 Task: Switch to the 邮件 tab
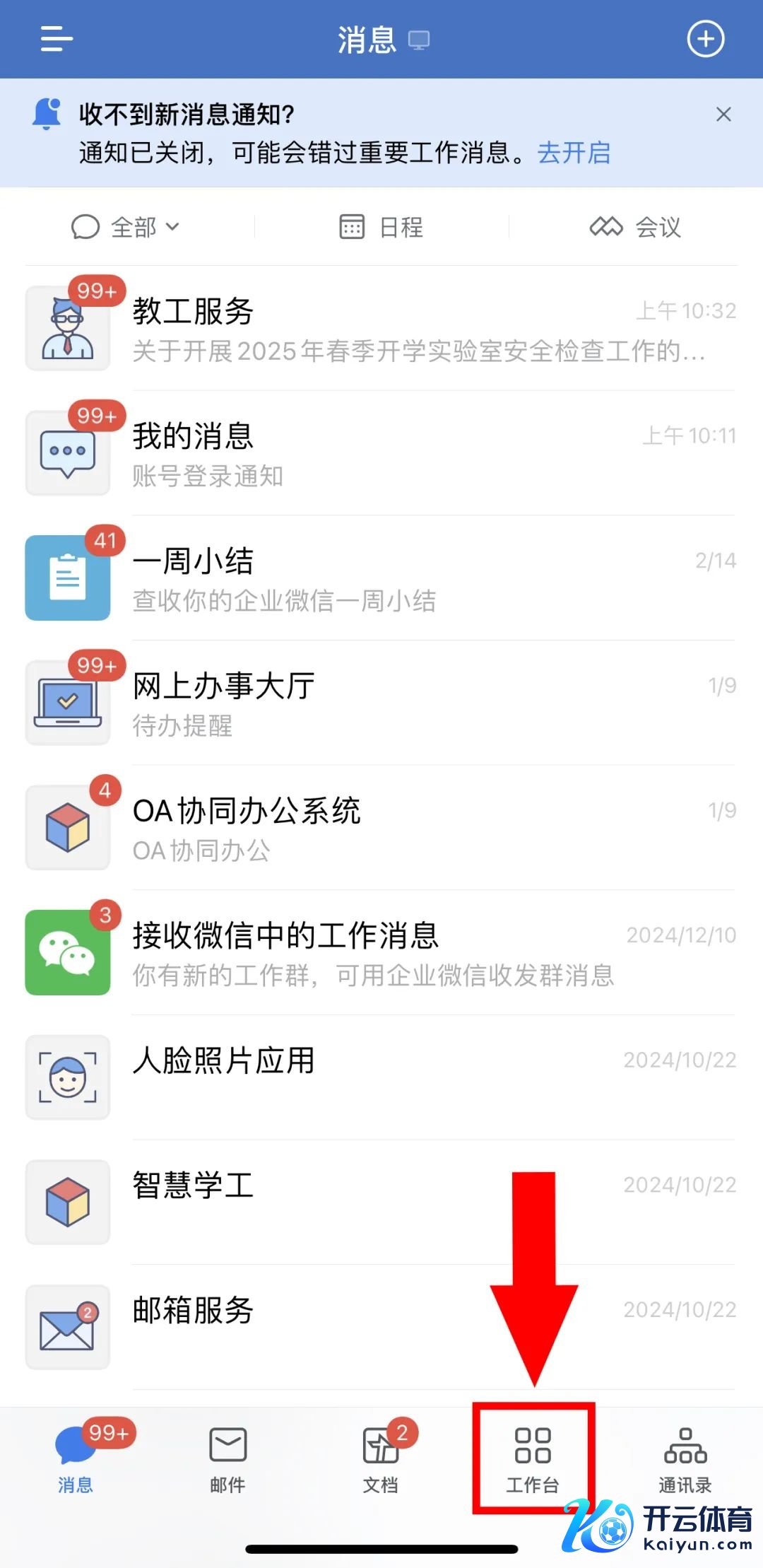coord(227,1459)
